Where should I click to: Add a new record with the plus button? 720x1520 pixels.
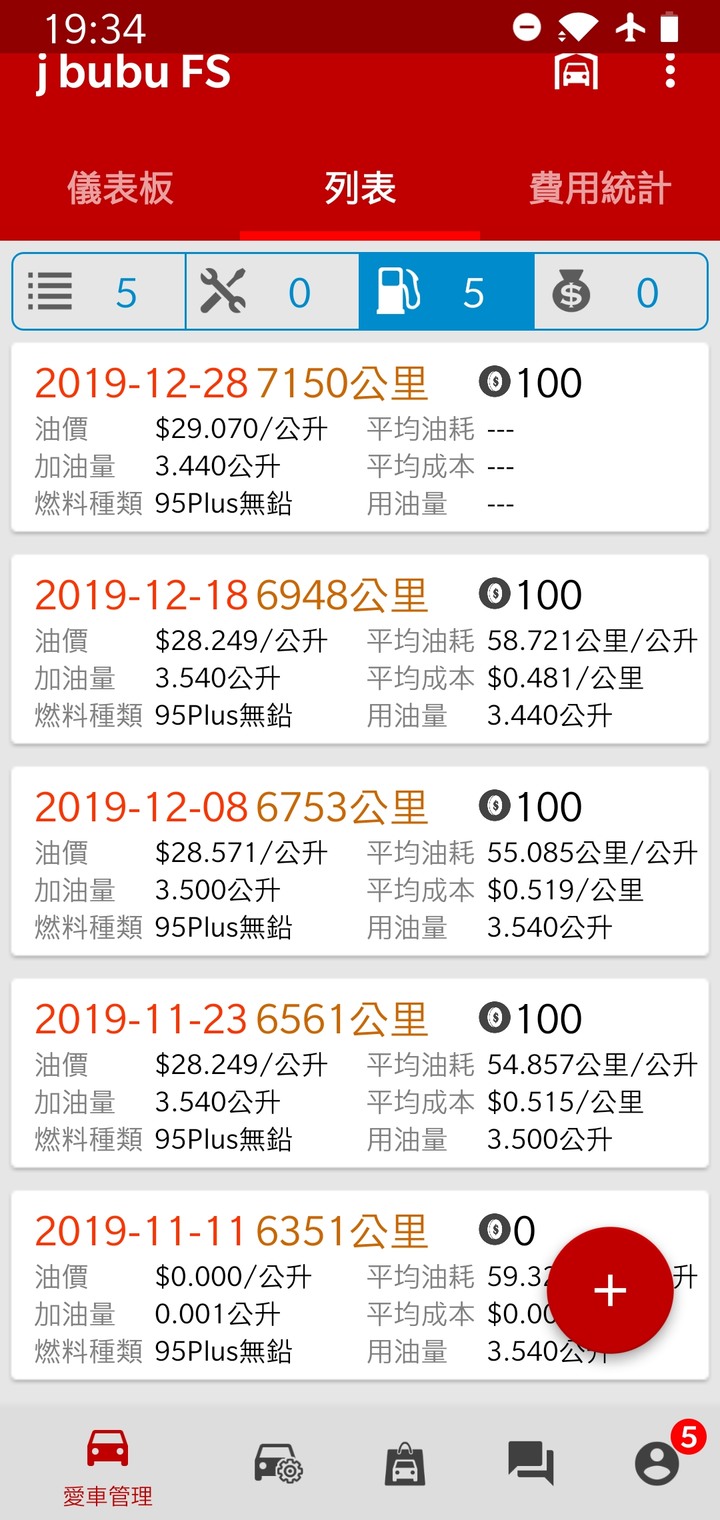(610, 1291)
